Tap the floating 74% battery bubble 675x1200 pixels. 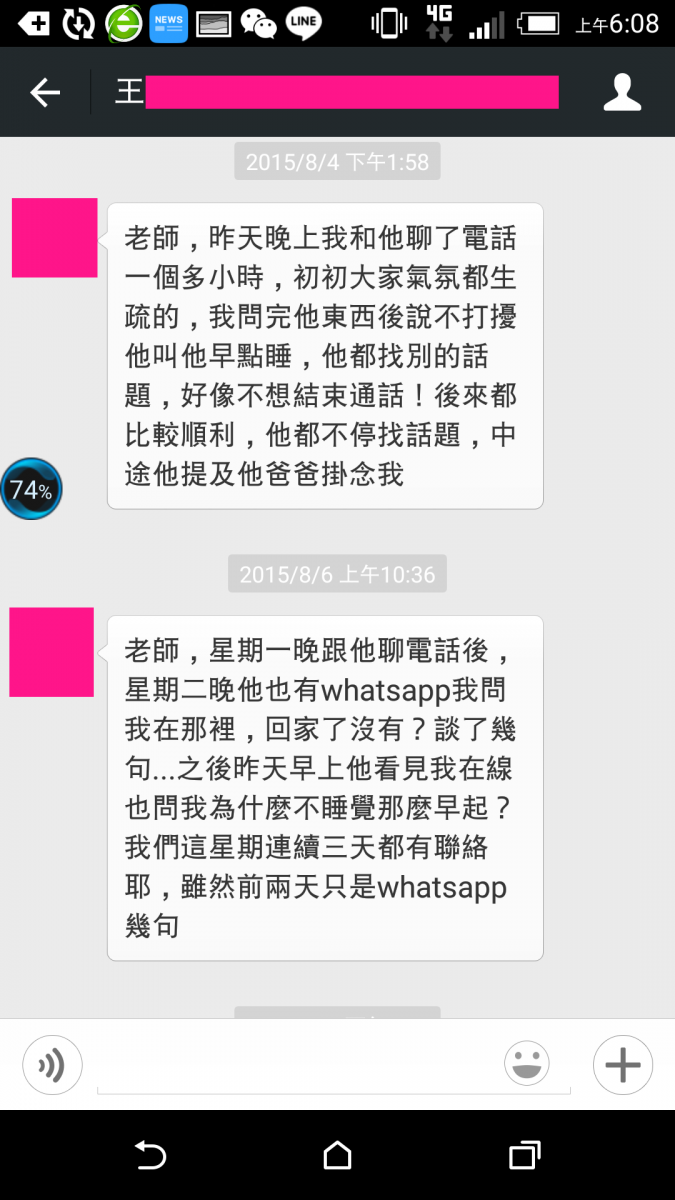31,489
